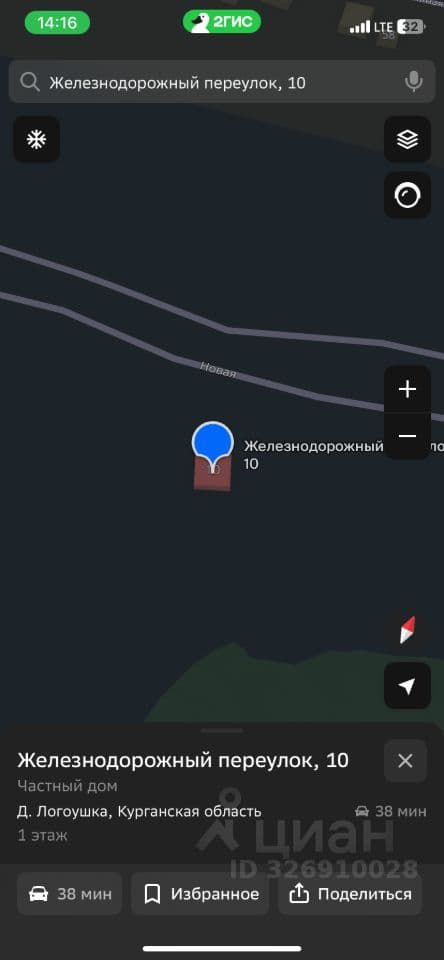Zoom in on the map
The height and width of the screenshot is (960, 444).
pos(407,389)
